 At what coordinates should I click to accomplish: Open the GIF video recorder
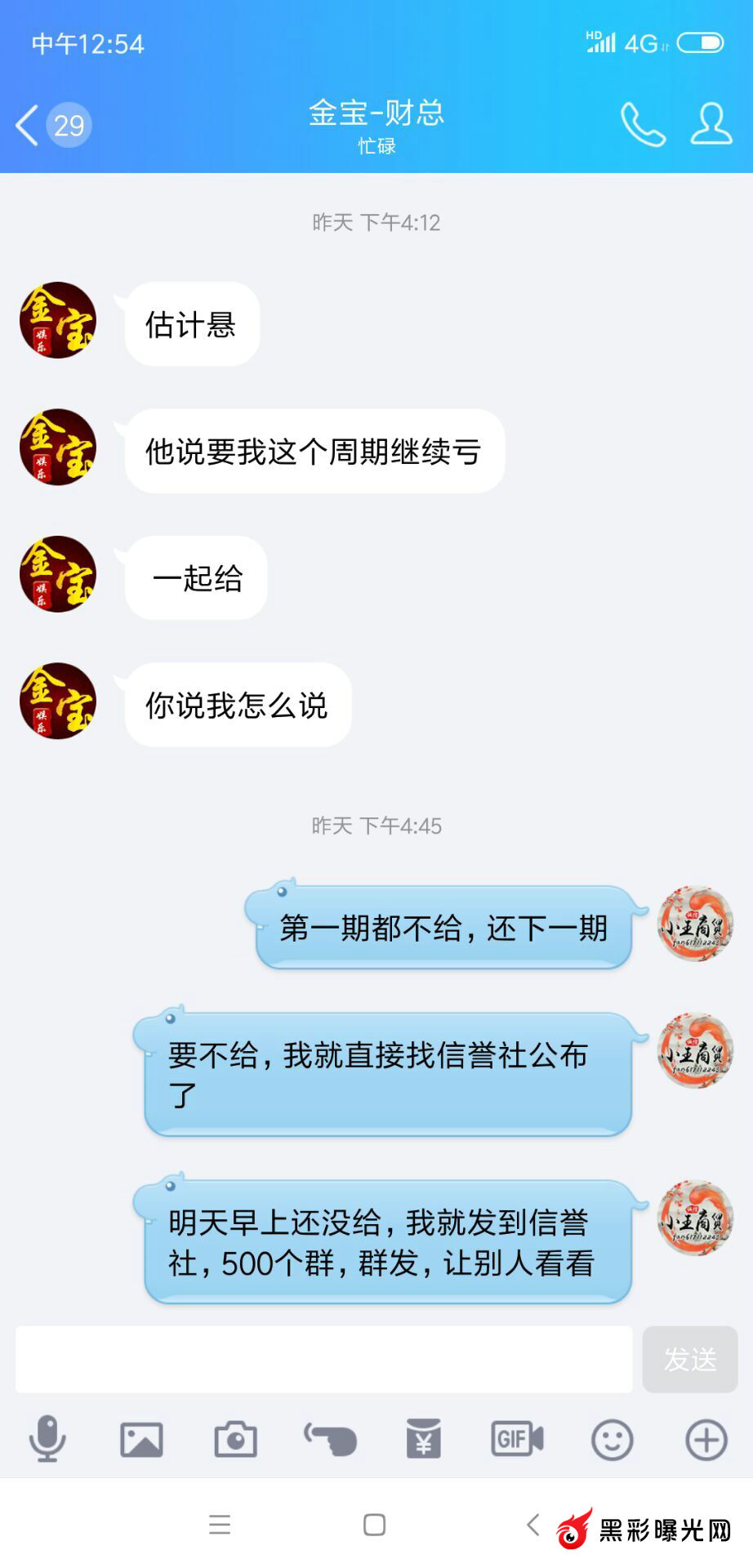tap(517, 1439)
